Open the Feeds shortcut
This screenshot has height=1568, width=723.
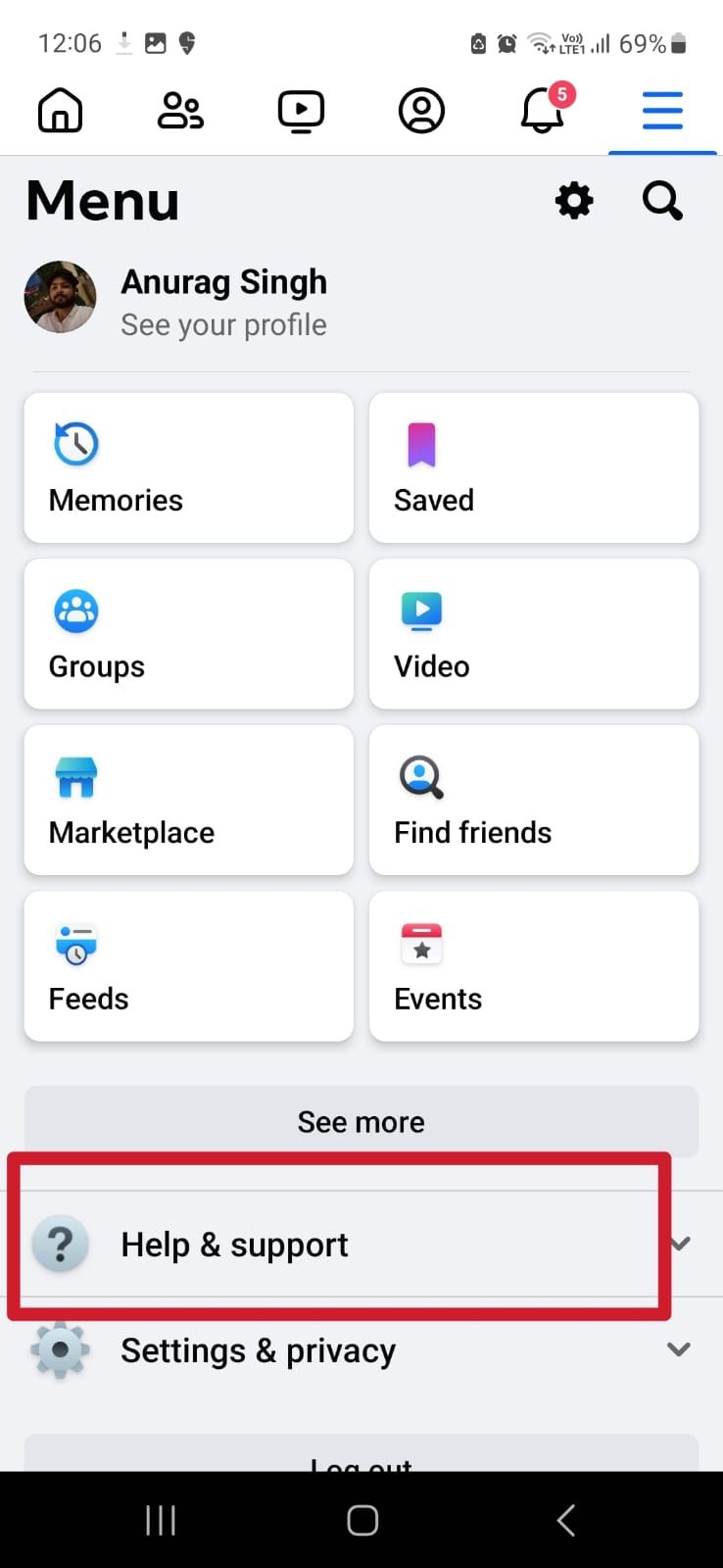click(188, 966)
